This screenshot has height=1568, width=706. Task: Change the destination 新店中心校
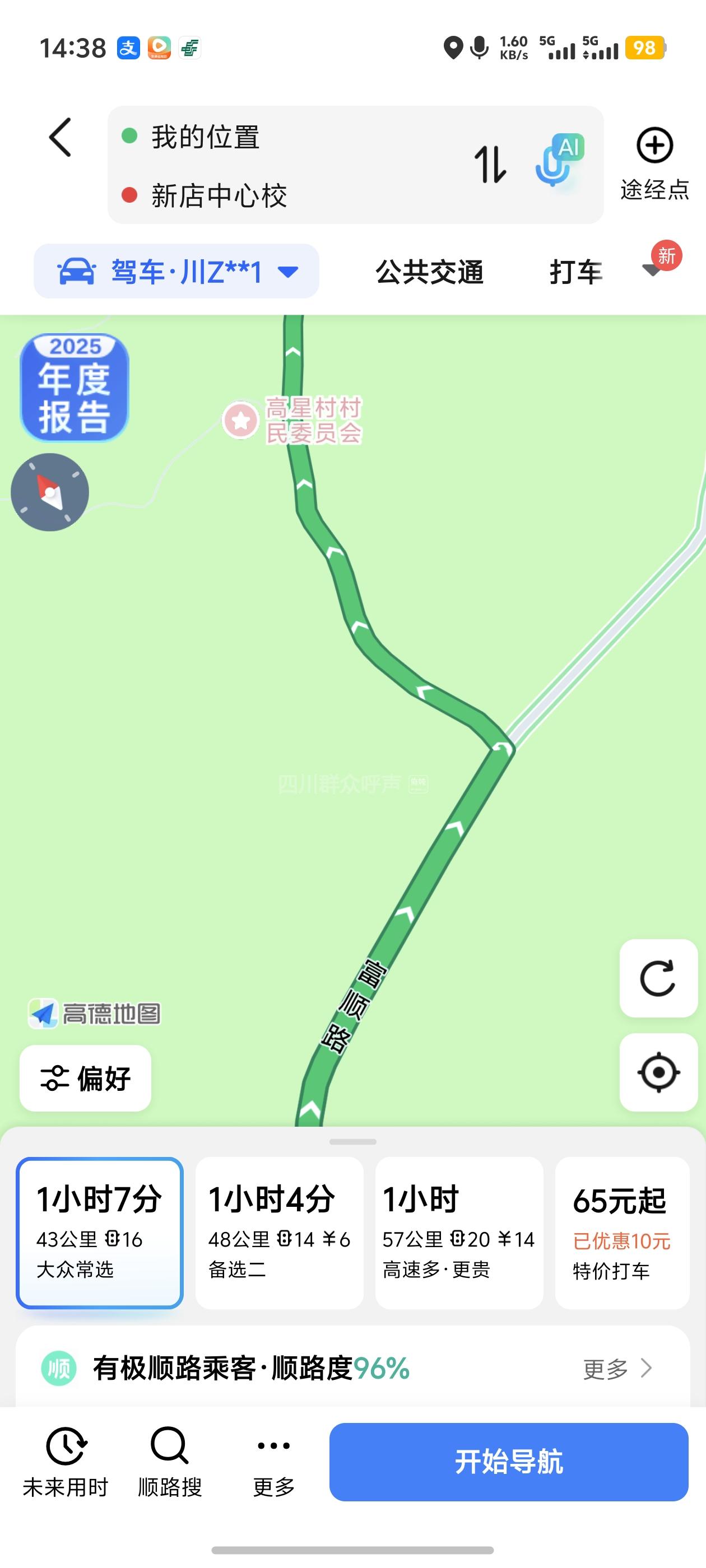[x=219, y=196]
